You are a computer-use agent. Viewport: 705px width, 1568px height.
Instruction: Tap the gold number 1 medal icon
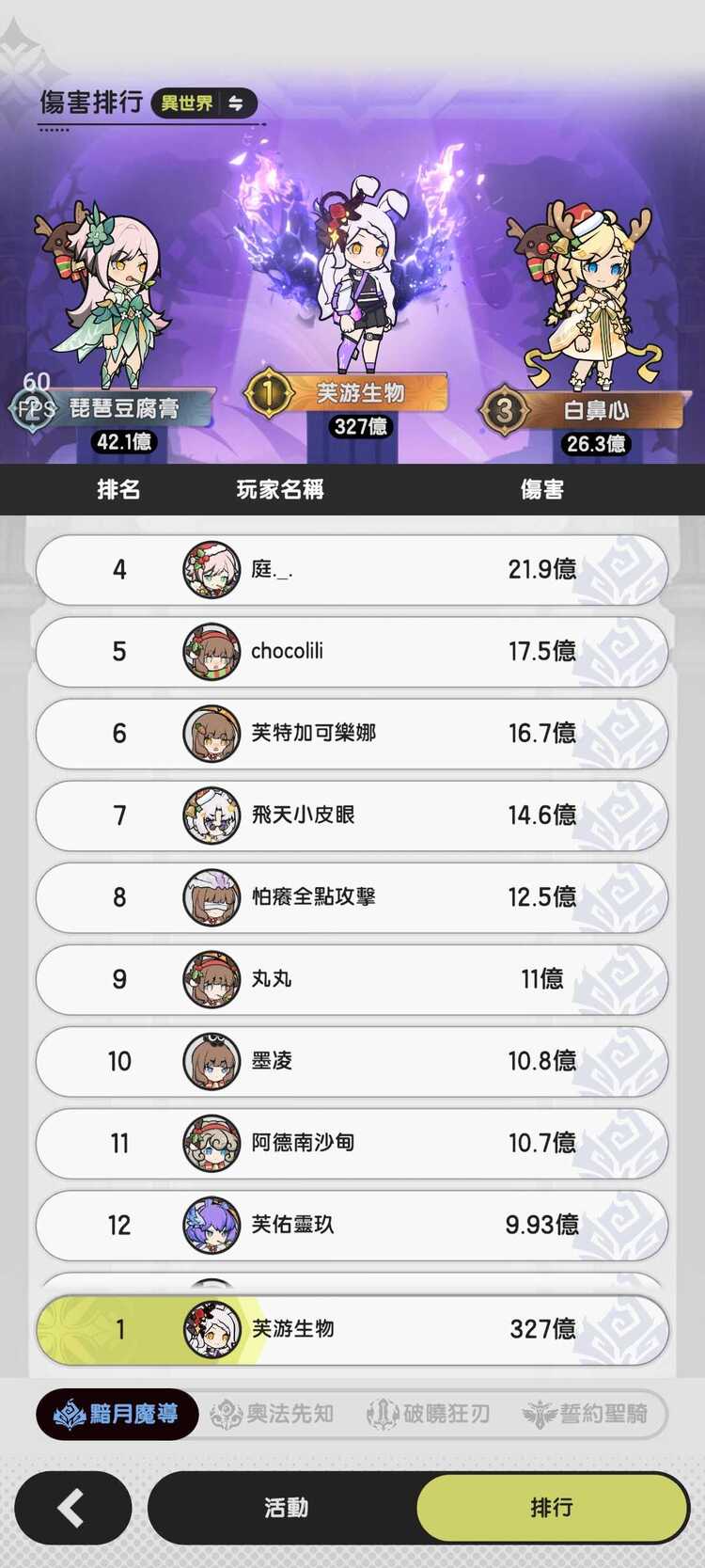(268, 393)
